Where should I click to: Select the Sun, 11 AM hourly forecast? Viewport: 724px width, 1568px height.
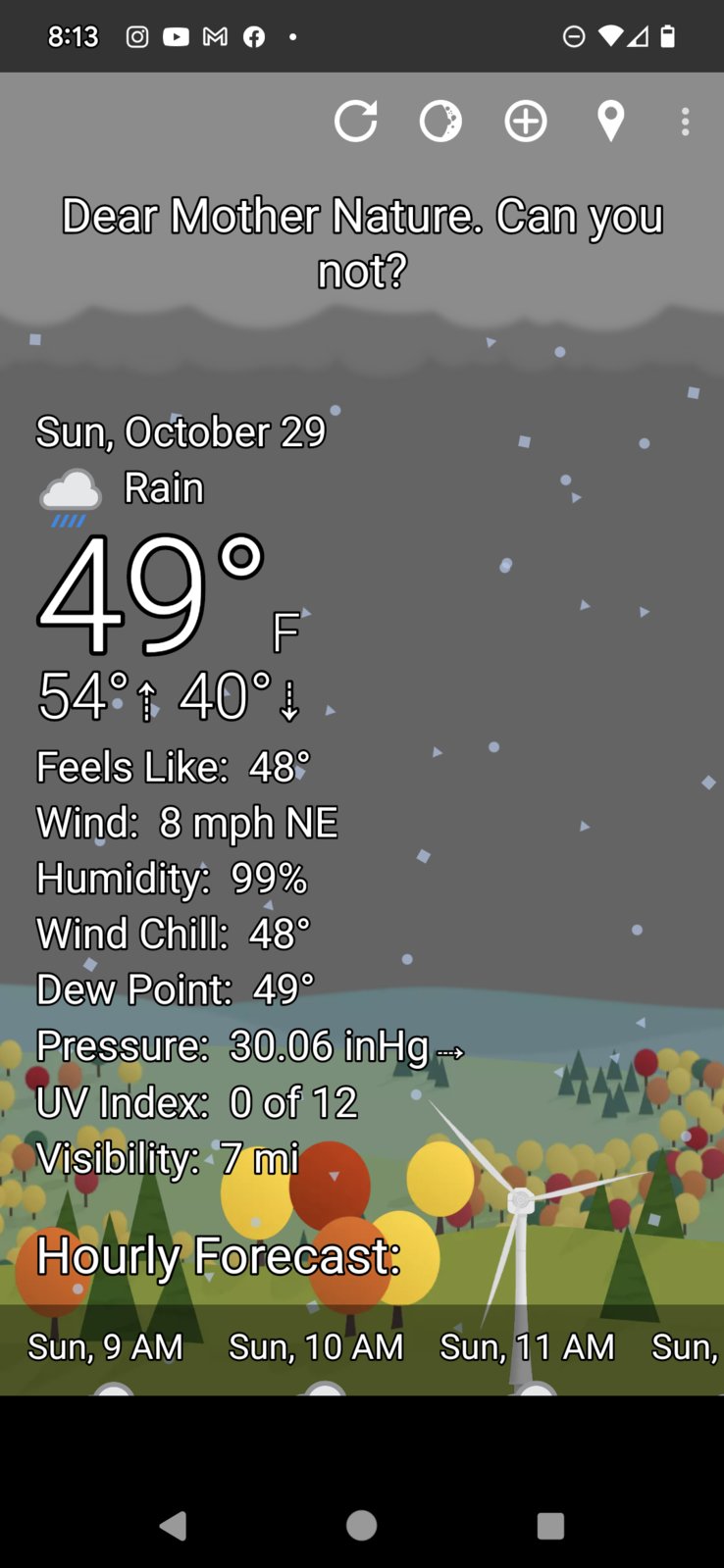(527, 1347)
